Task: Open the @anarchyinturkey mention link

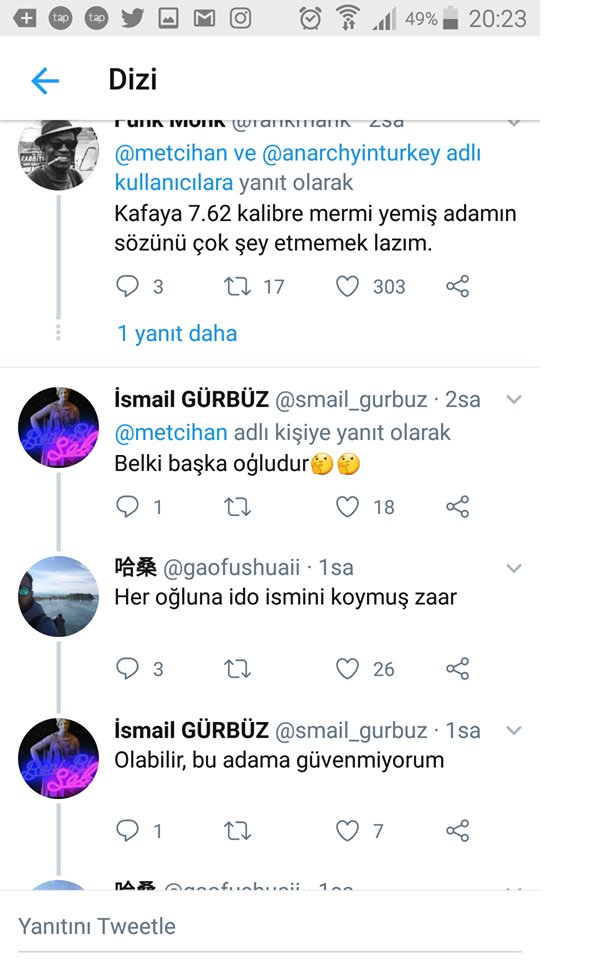Action: pyautogui.click(x=372, y=155)
